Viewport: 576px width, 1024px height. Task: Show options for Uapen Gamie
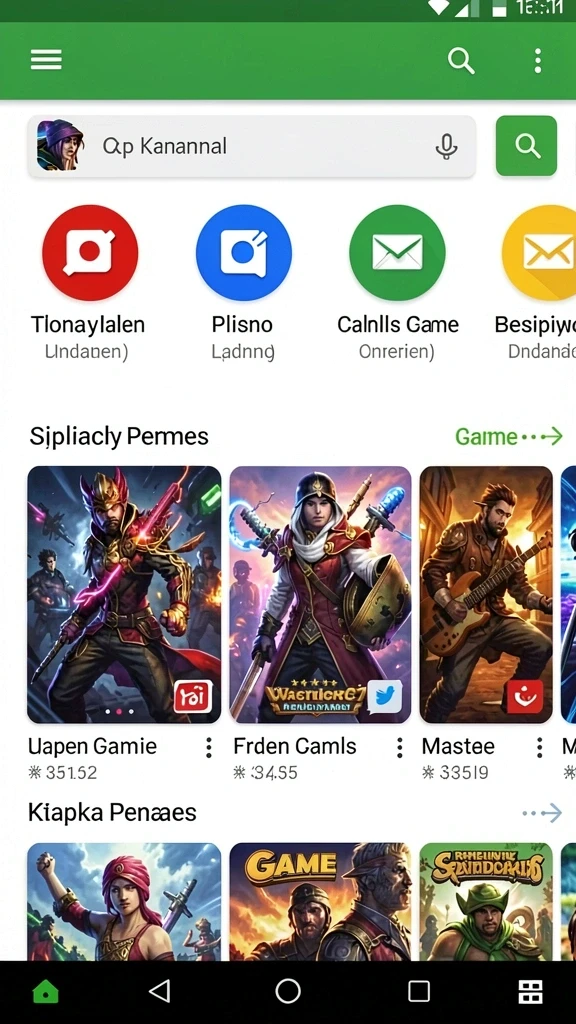click(208, 748)
